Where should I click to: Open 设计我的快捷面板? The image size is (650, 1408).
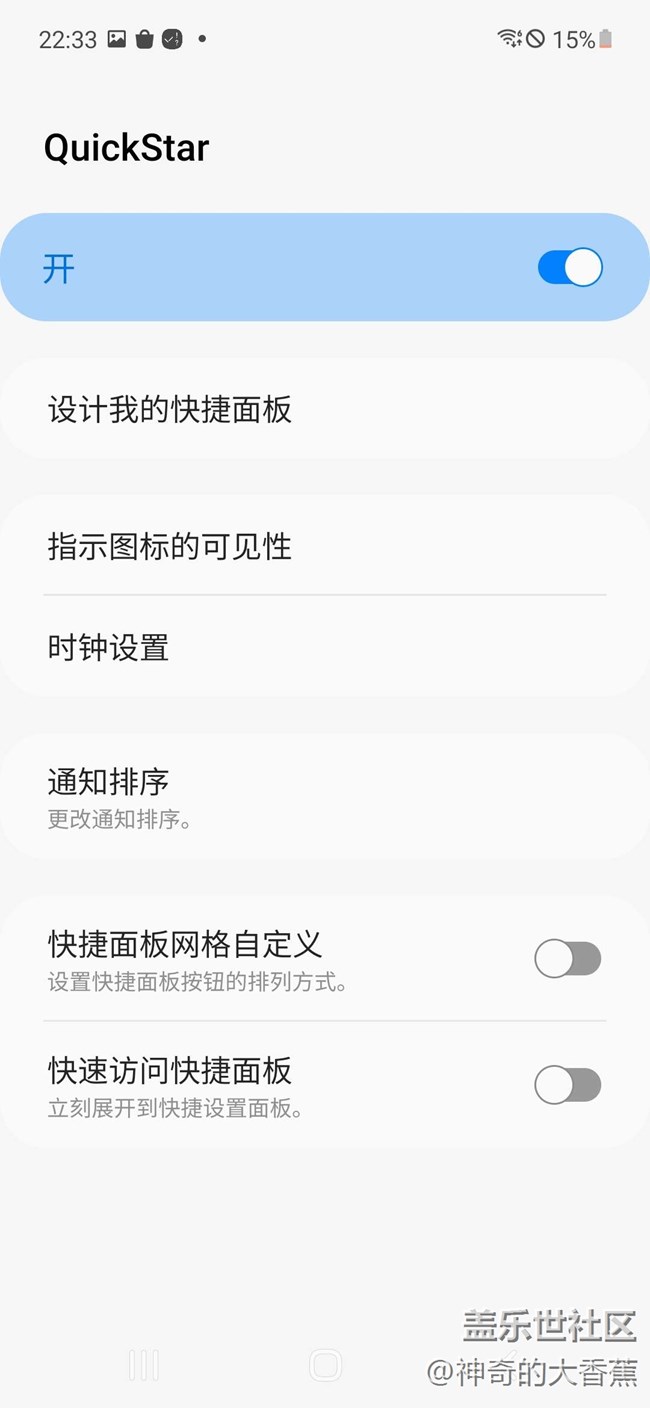[x=325, y=410]
